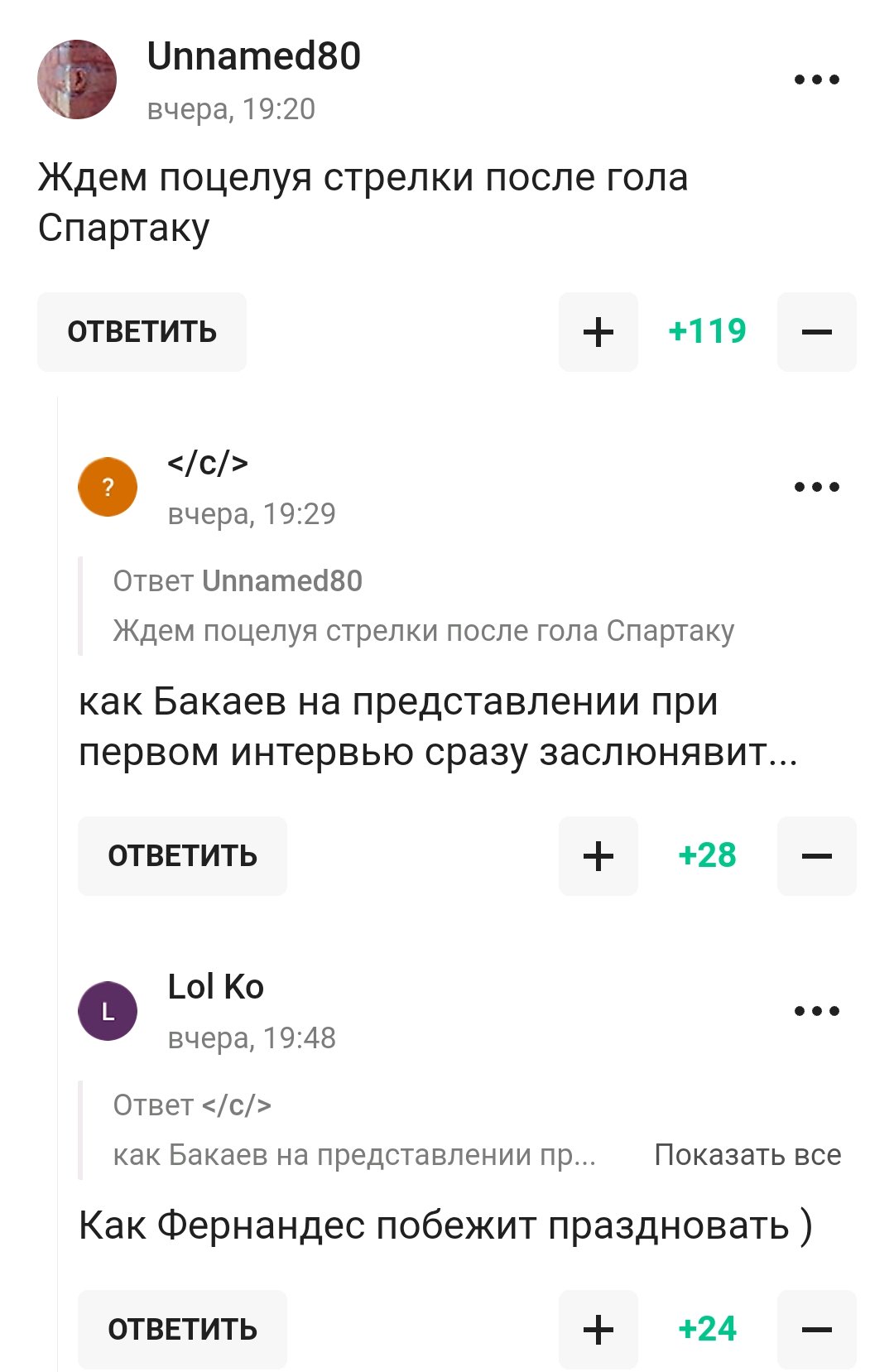Tap Показать все to expand quoted reply
The width and height of the screenshot is (894, 1372).
point(747,1155)
